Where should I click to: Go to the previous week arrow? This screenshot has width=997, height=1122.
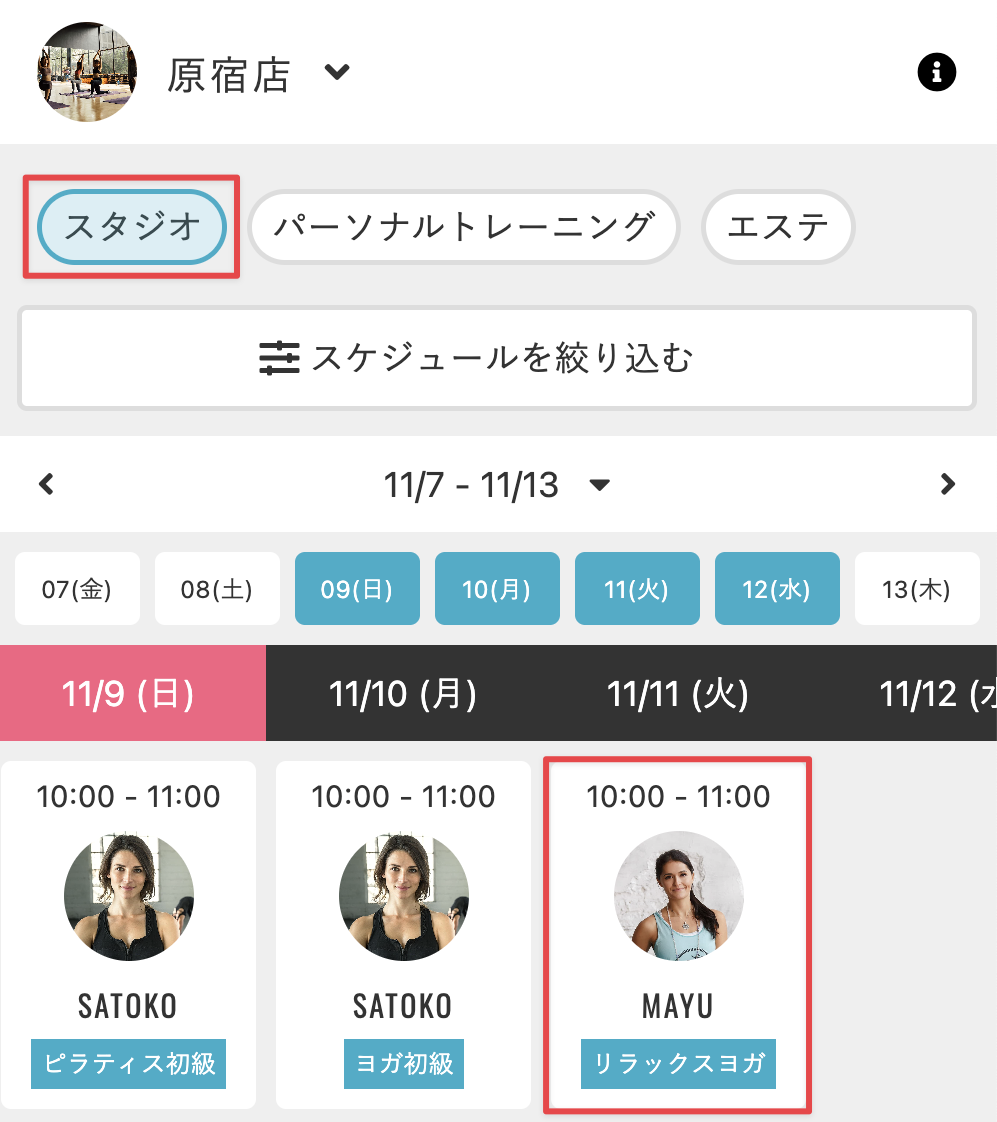click(x=46, y=485)
